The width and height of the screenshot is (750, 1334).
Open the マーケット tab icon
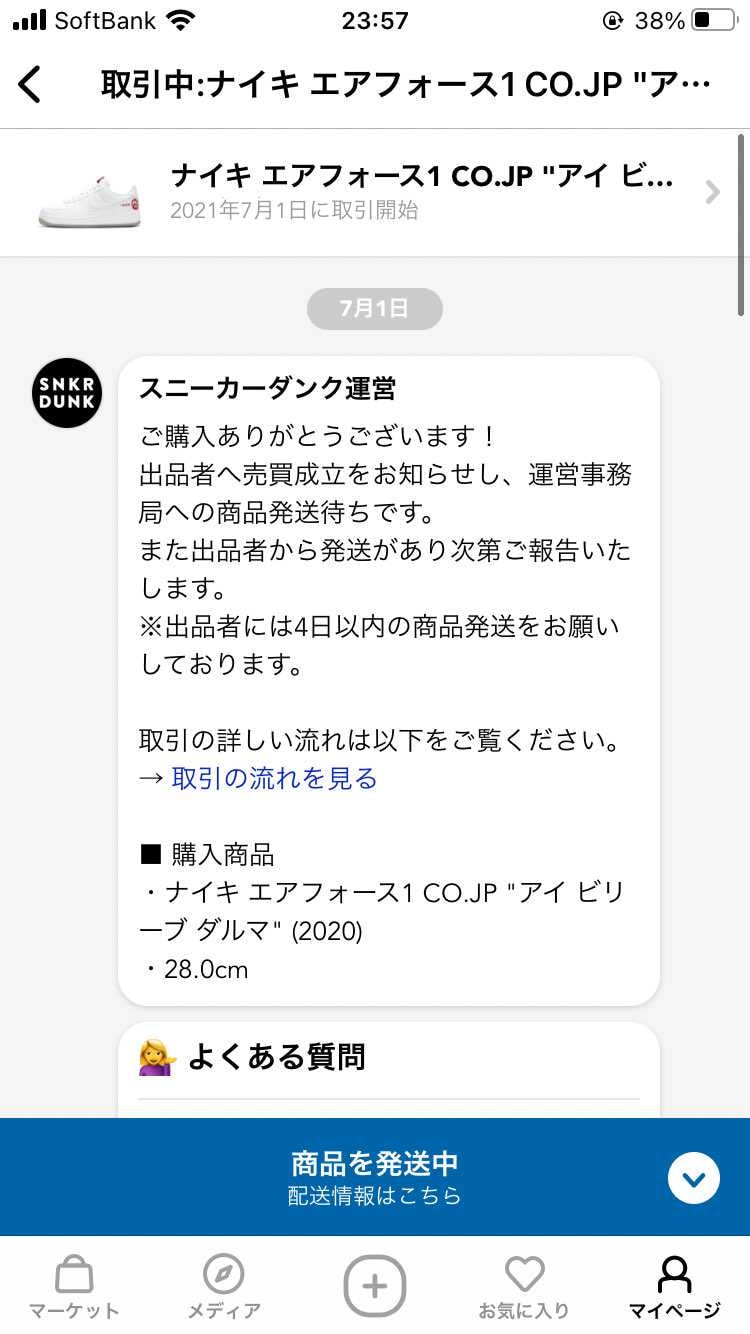[x=74, y=1275]
